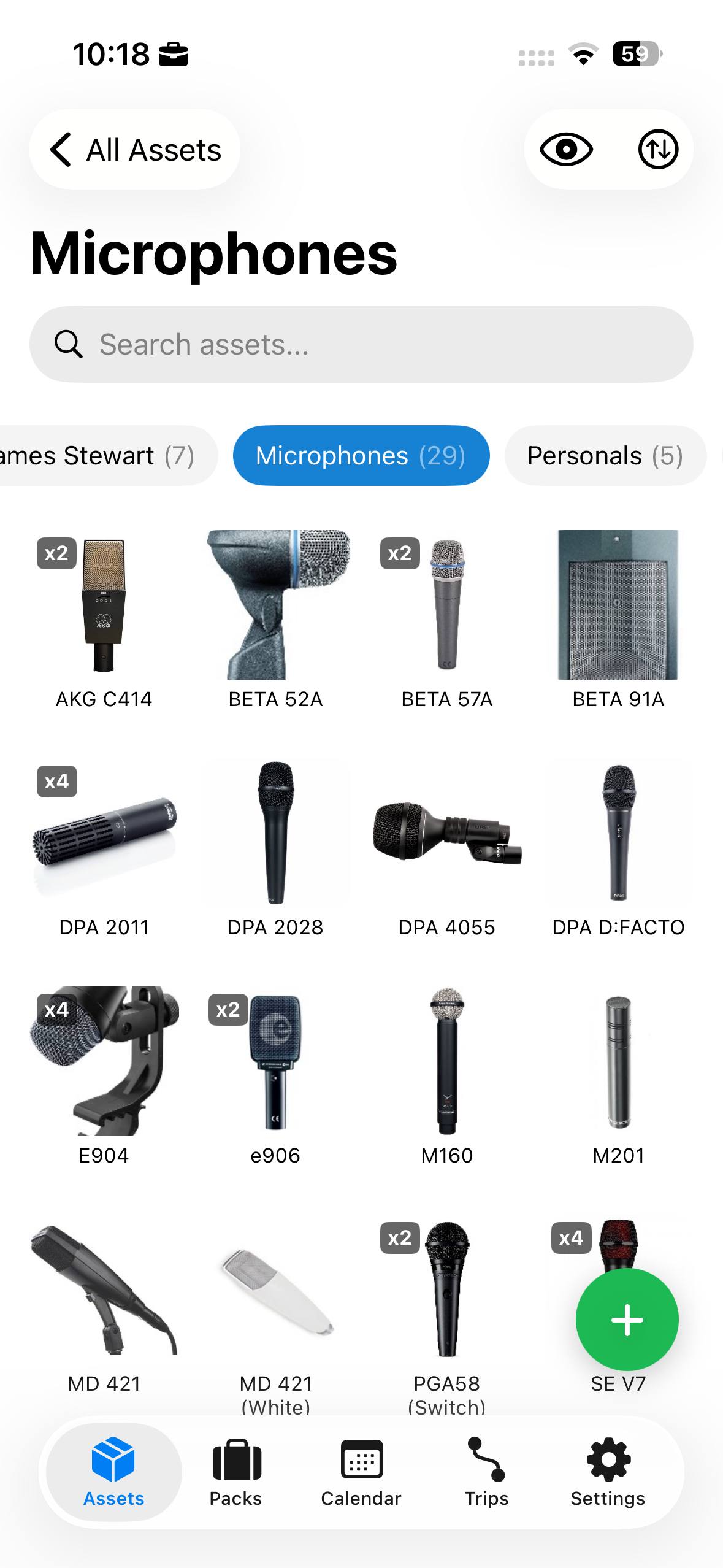Switch to the Trips tab
Viewport: 723px width, 1568px height.
tap(486, 1472)
